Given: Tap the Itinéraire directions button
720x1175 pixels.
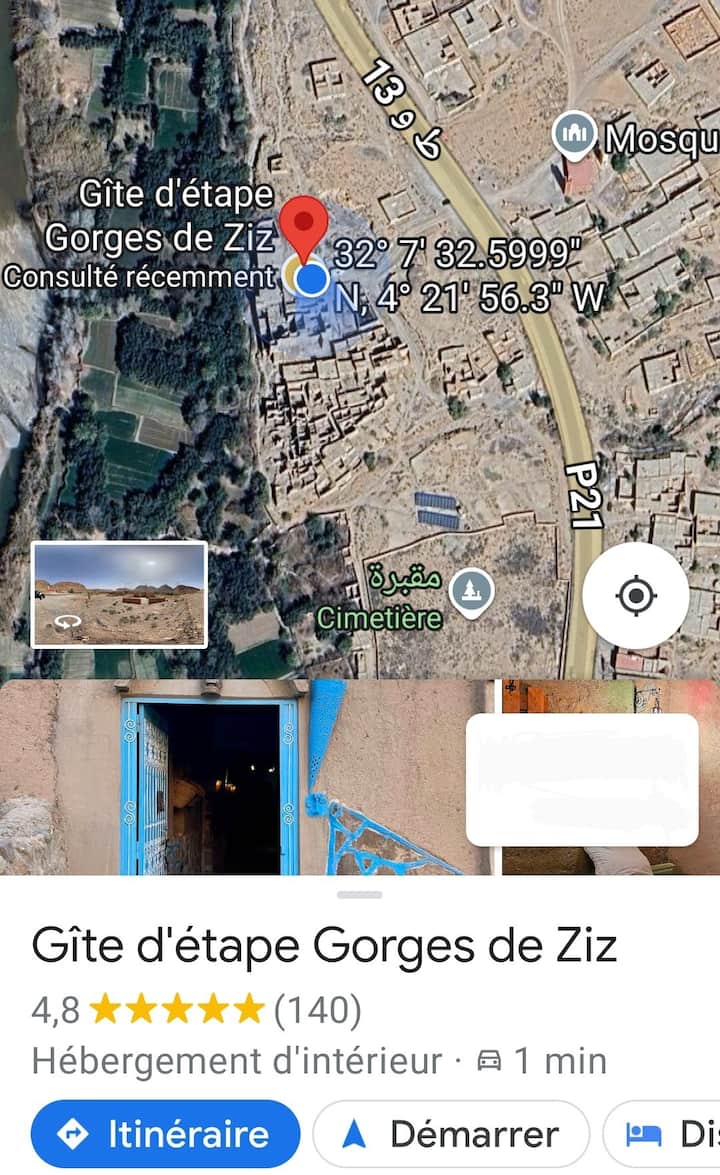Looking at the screenshot, I should (x=166, y=1134).
